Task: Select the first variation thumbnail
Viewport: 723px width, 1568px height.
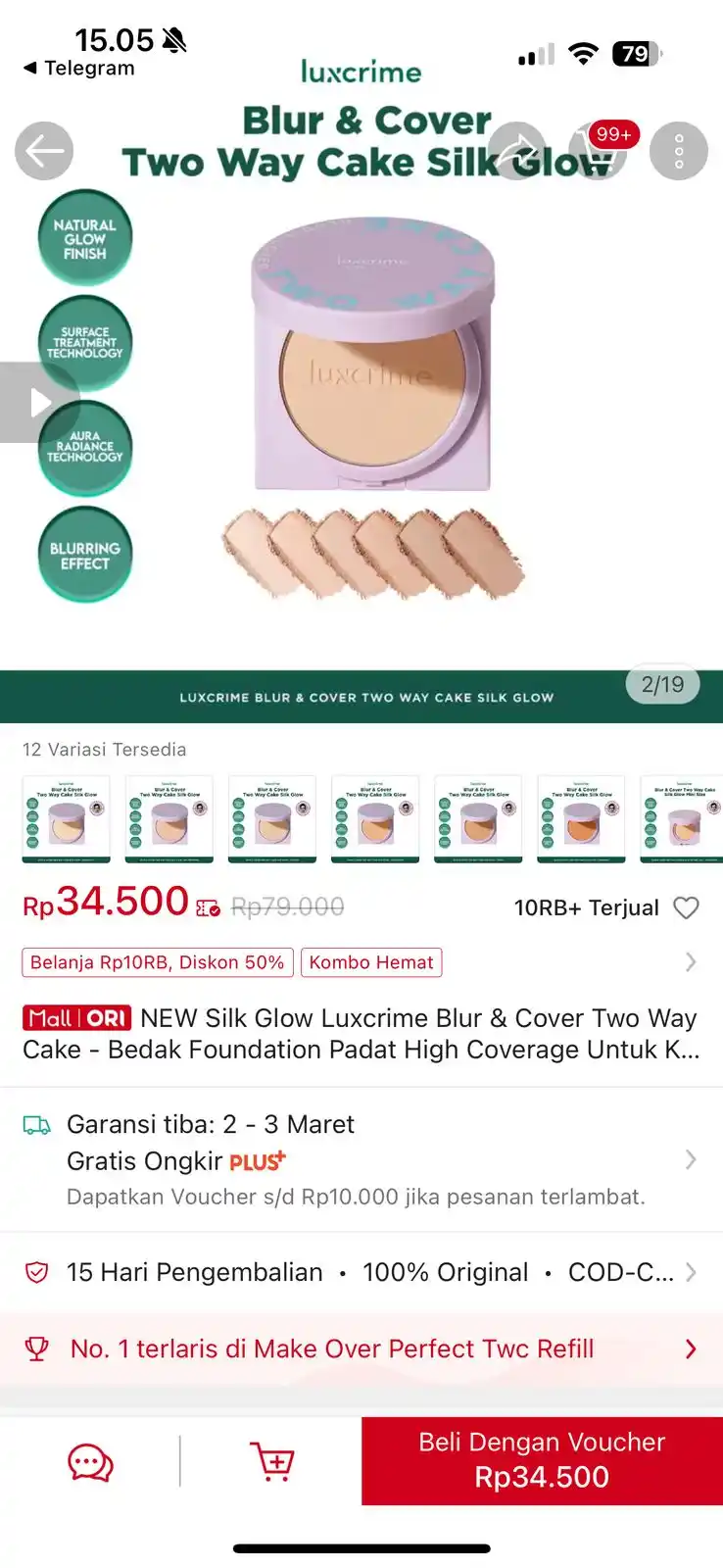Action: click(67, 819)
